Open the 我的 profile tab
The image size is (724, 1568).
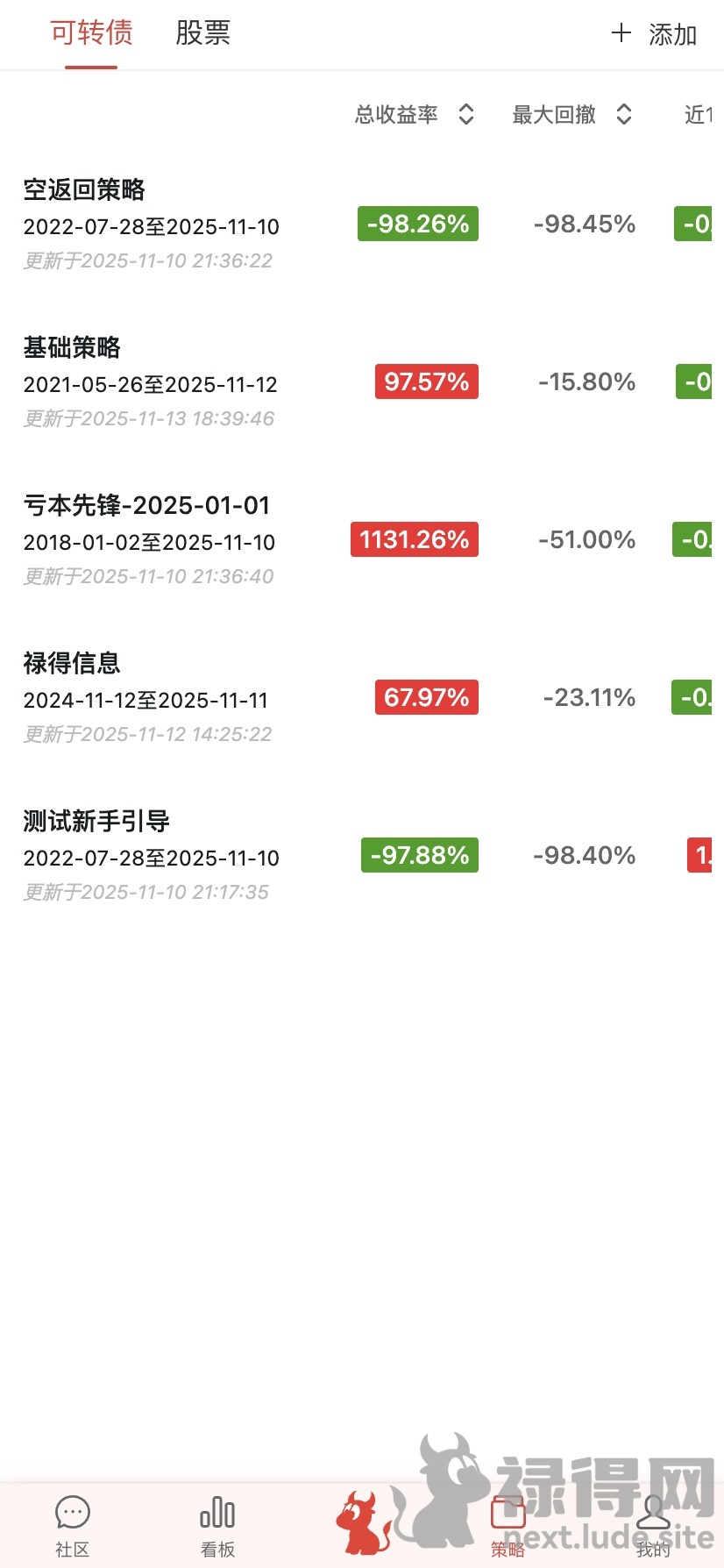653,1526
